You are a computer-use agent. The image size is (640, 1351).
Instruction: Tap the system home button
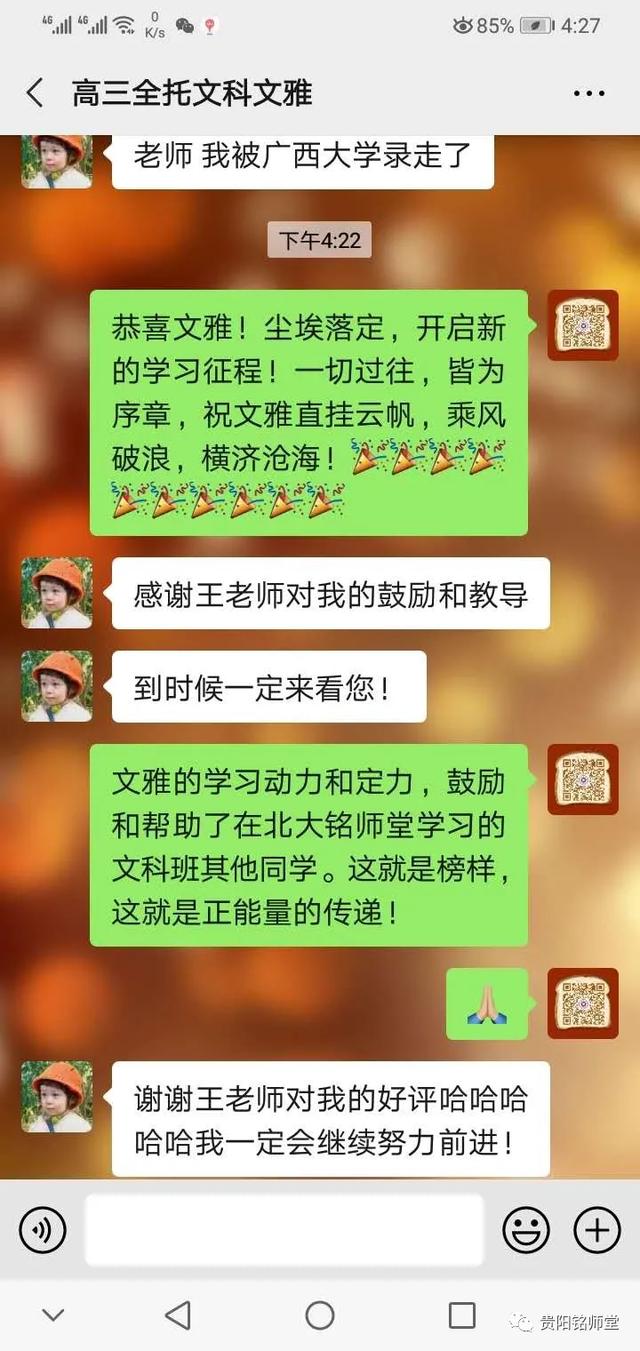click(x=320, y=1315)
